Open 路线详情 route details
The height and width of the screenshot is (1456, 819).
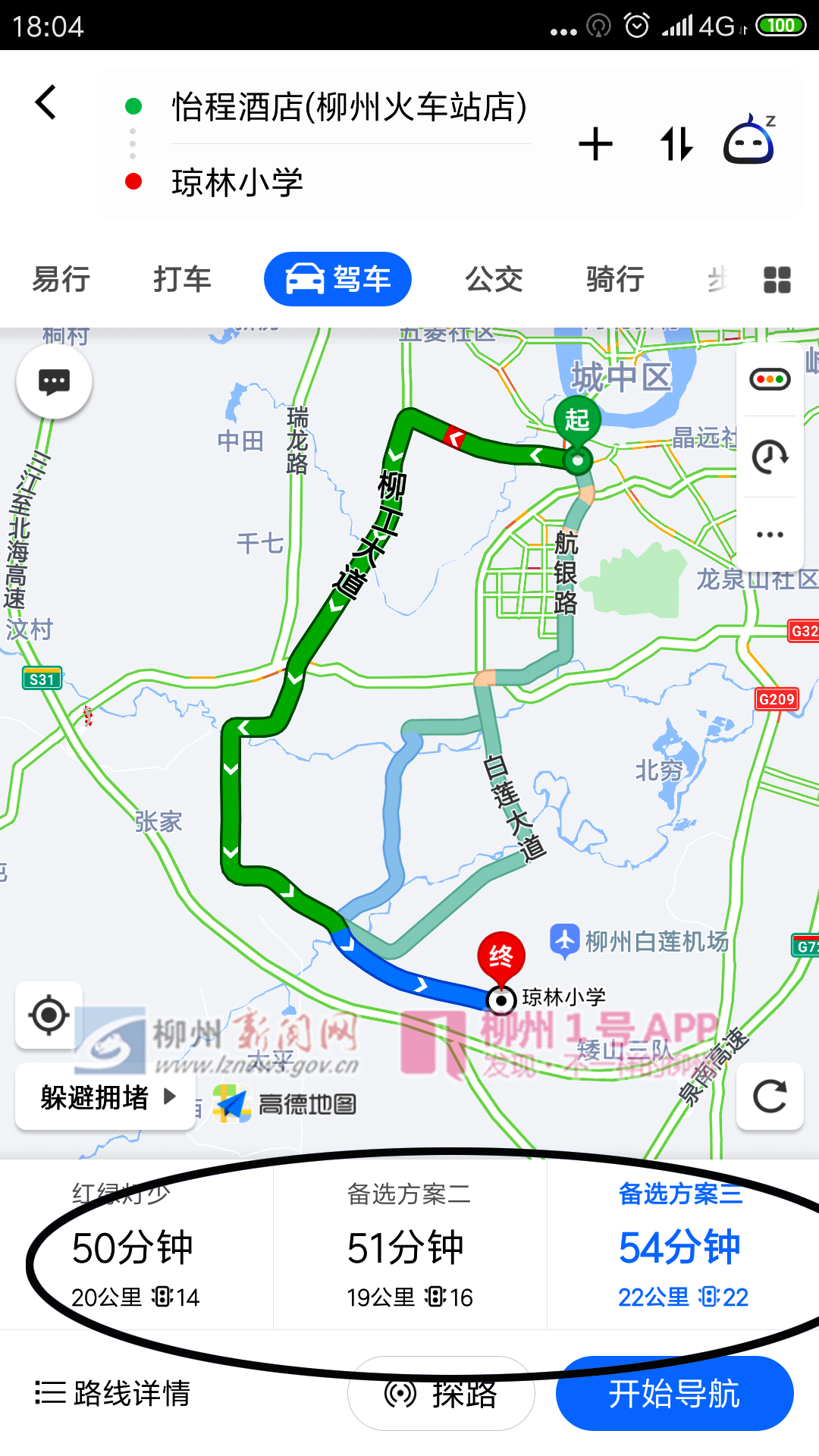[x=114, y=1393]
